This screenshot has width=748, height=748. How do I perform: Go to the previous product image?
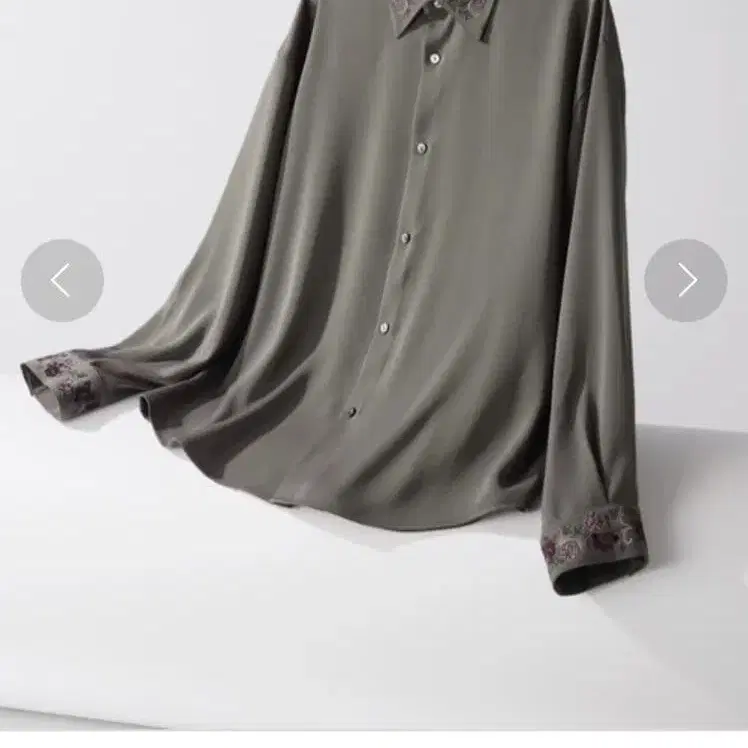tap(62, 280)
